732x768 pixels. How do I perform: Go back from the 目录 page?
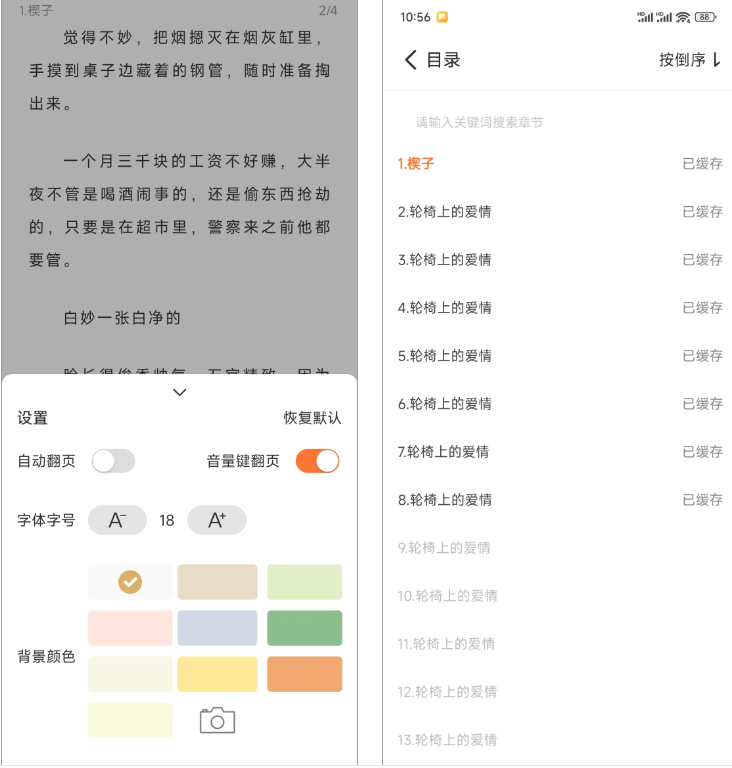coord(410,60)
